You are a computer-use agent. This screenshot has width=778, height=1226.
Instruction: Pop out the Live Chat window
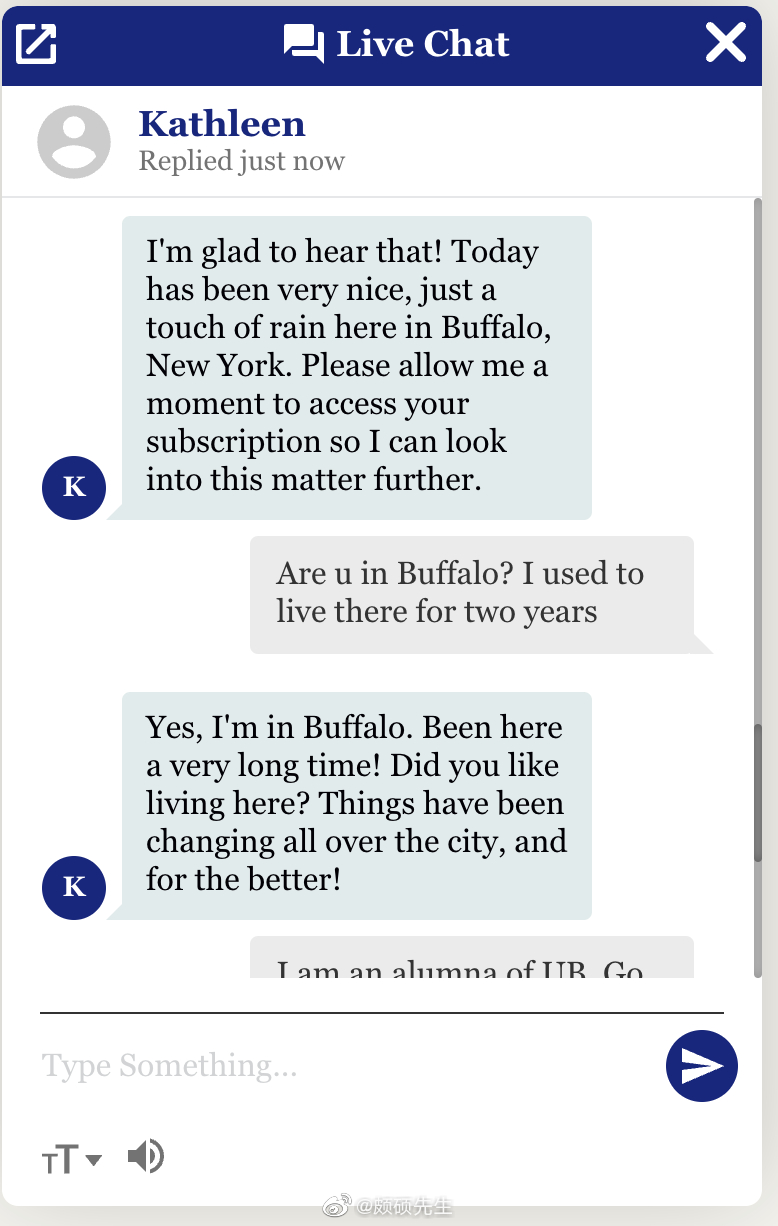37,44
